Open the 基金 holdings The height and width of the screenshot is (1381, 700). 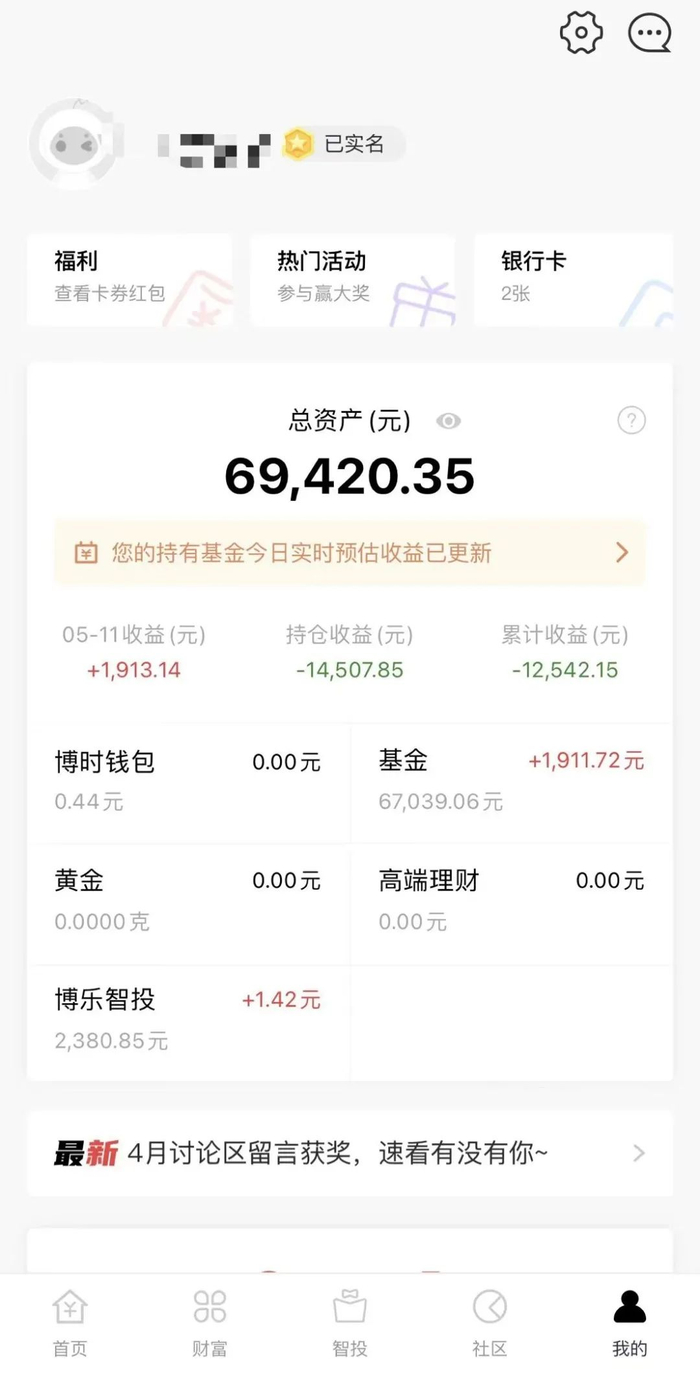click(511, 781)
